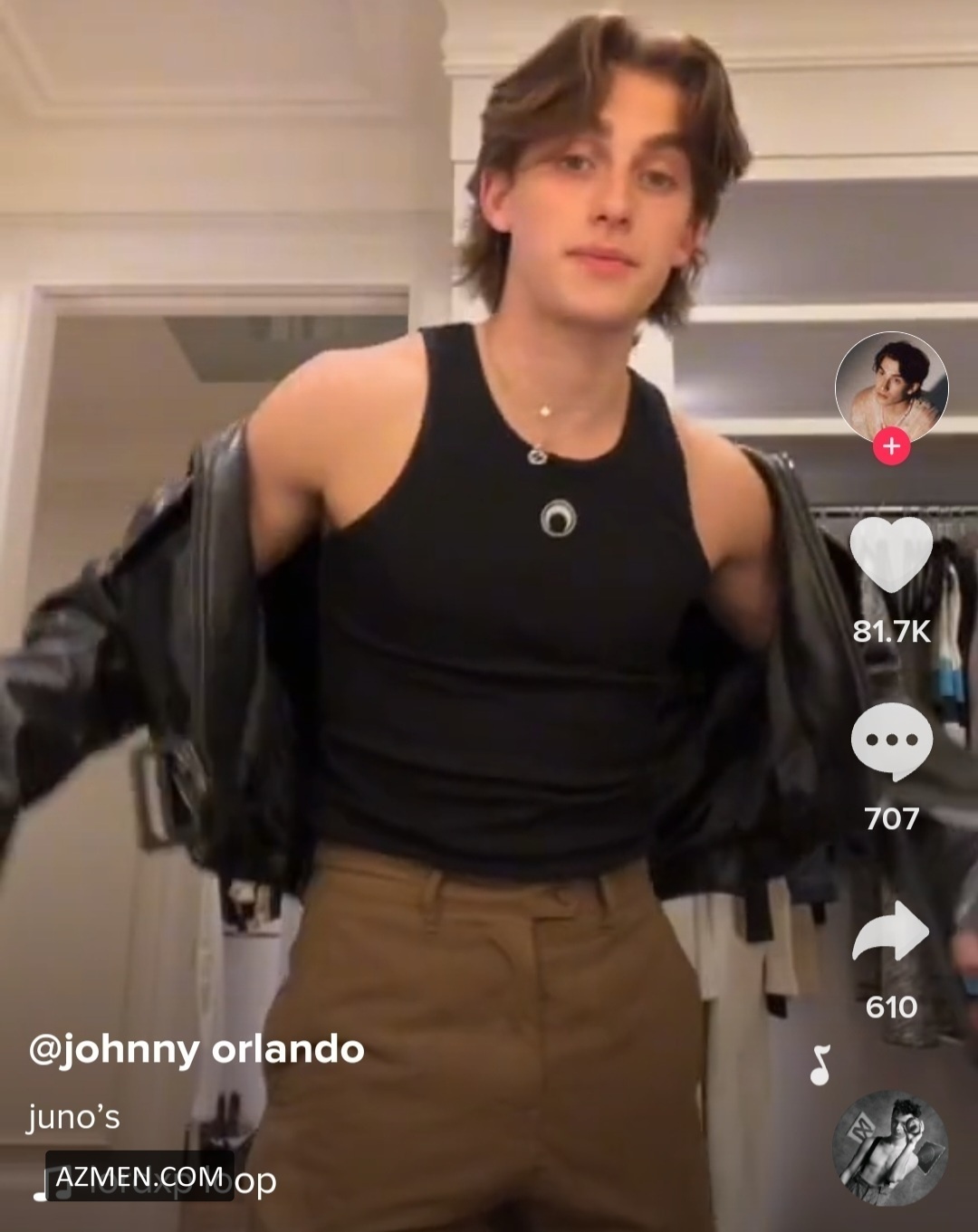Viewport: 978px width, 1232px height.
Task: Like this video with the heart icon
Action: point(891,555)
